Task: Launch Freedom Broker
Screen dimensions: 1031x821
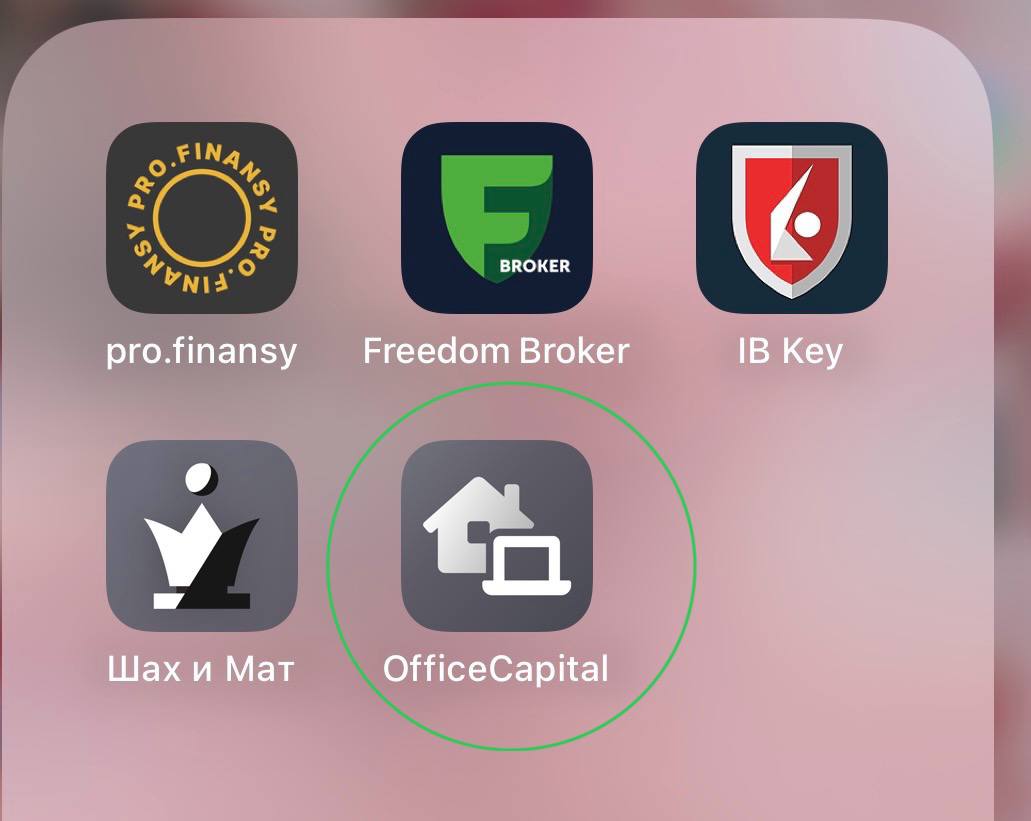Action: tap(496, 218)
